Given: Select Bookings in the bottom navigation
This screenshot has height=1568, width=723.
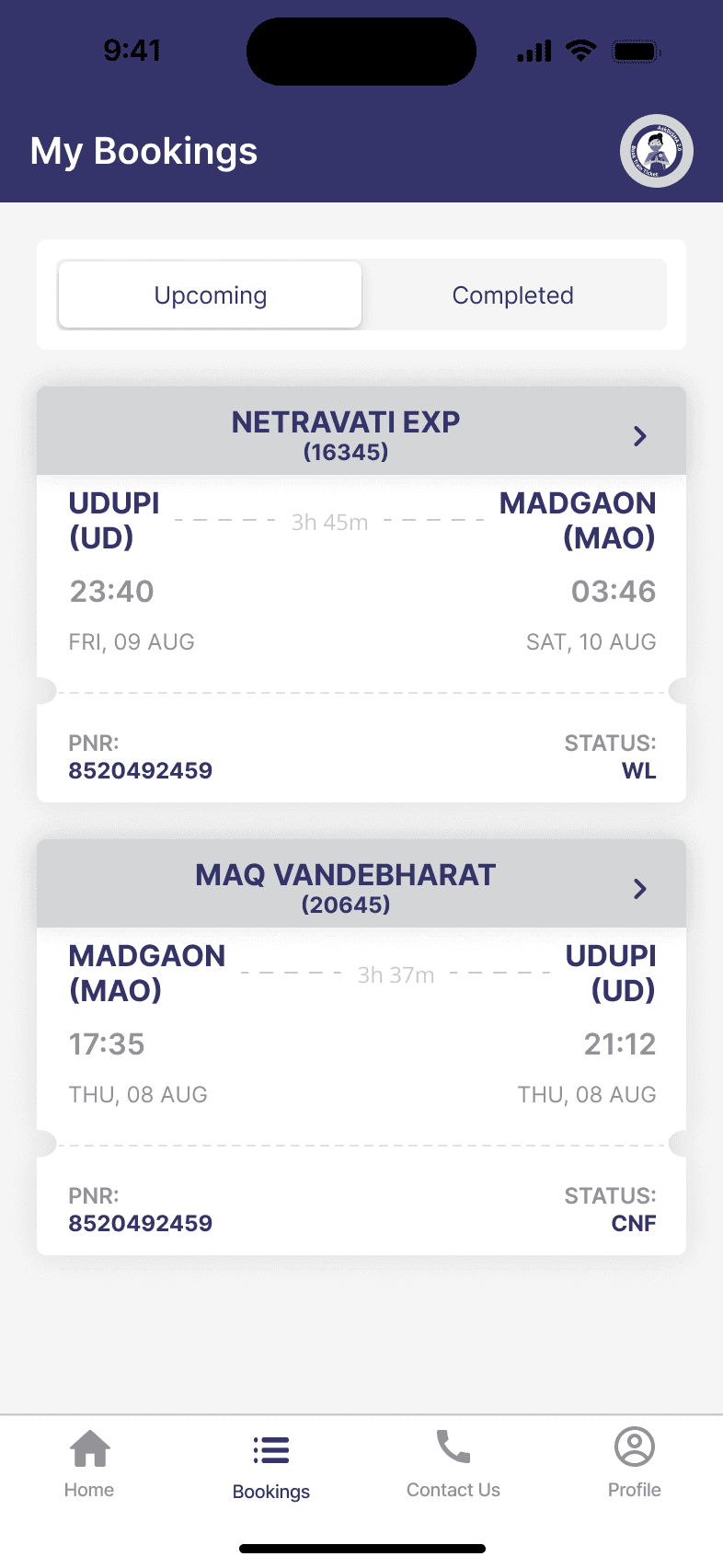Looking at the screenshot, I should pyautogui.click(x=271, y=1465).
